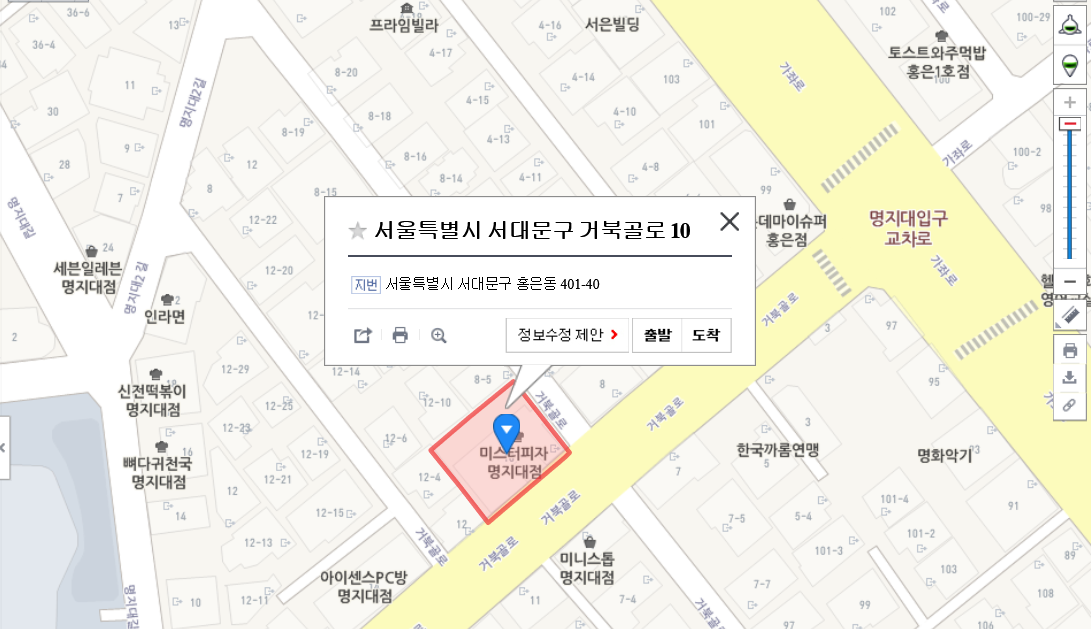Star this address as favorite

357,231
